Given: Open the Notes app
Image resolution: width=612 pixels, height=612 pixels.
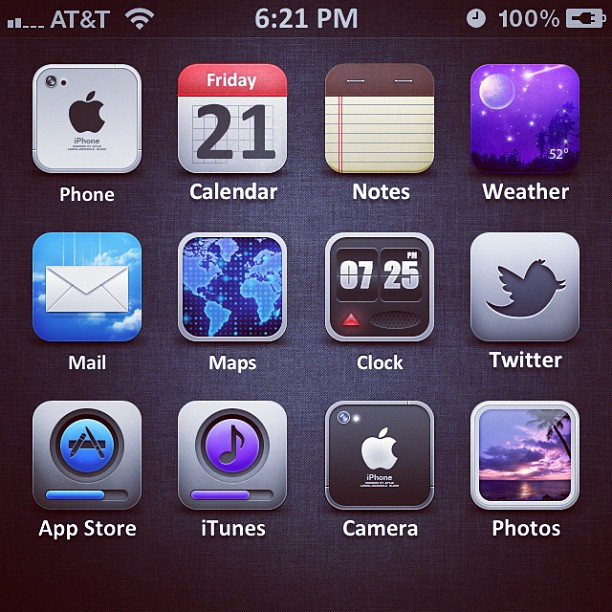Looking at the screenshot, I should coord(380,119).
